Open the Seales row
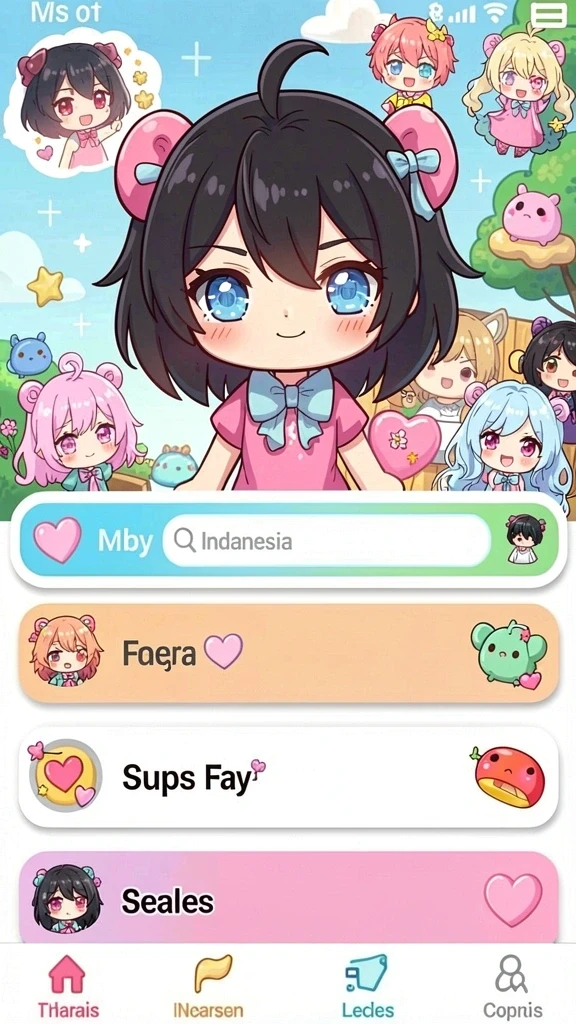The image size is (576, 1024). [289, 898]
